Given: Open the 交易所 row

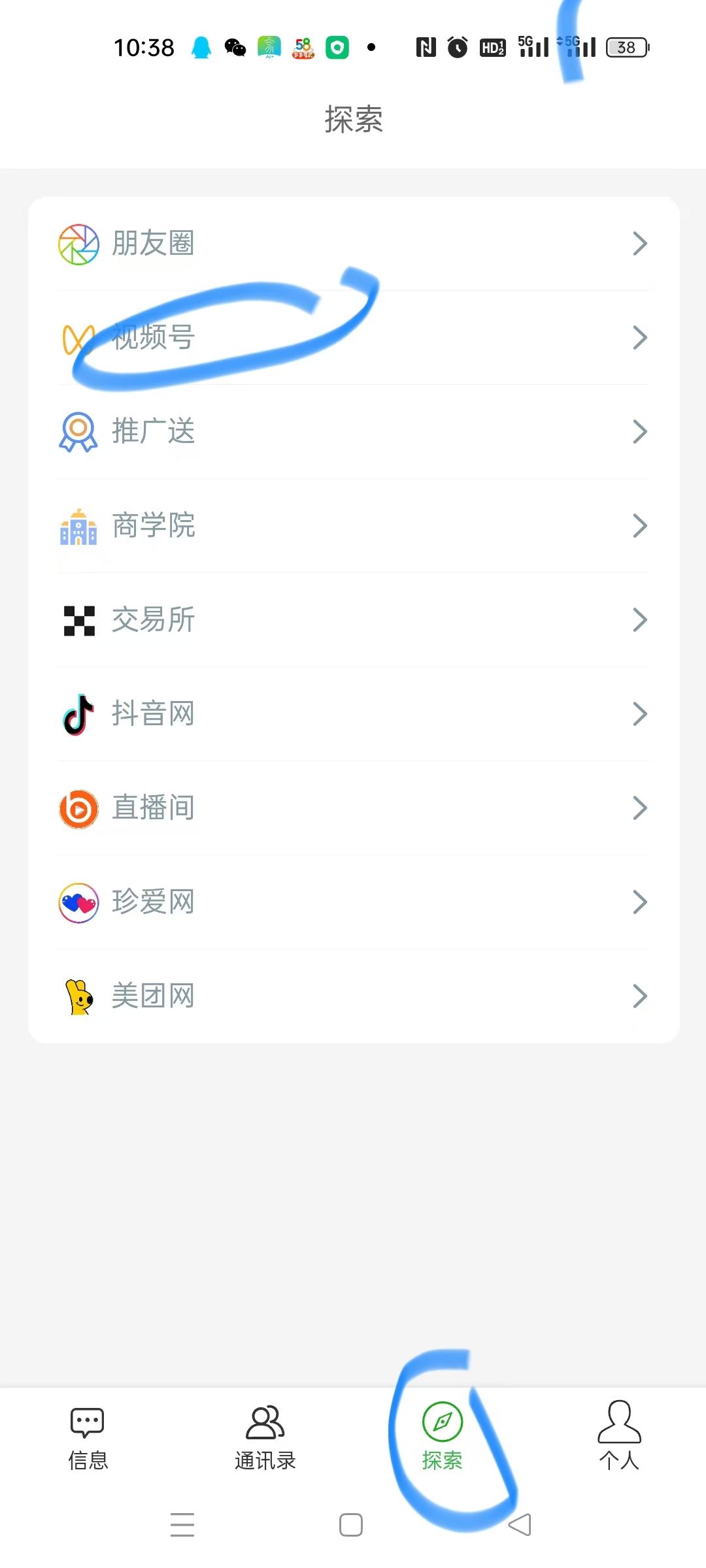Looking at the screenshot, I should click(x=354, y=620).
